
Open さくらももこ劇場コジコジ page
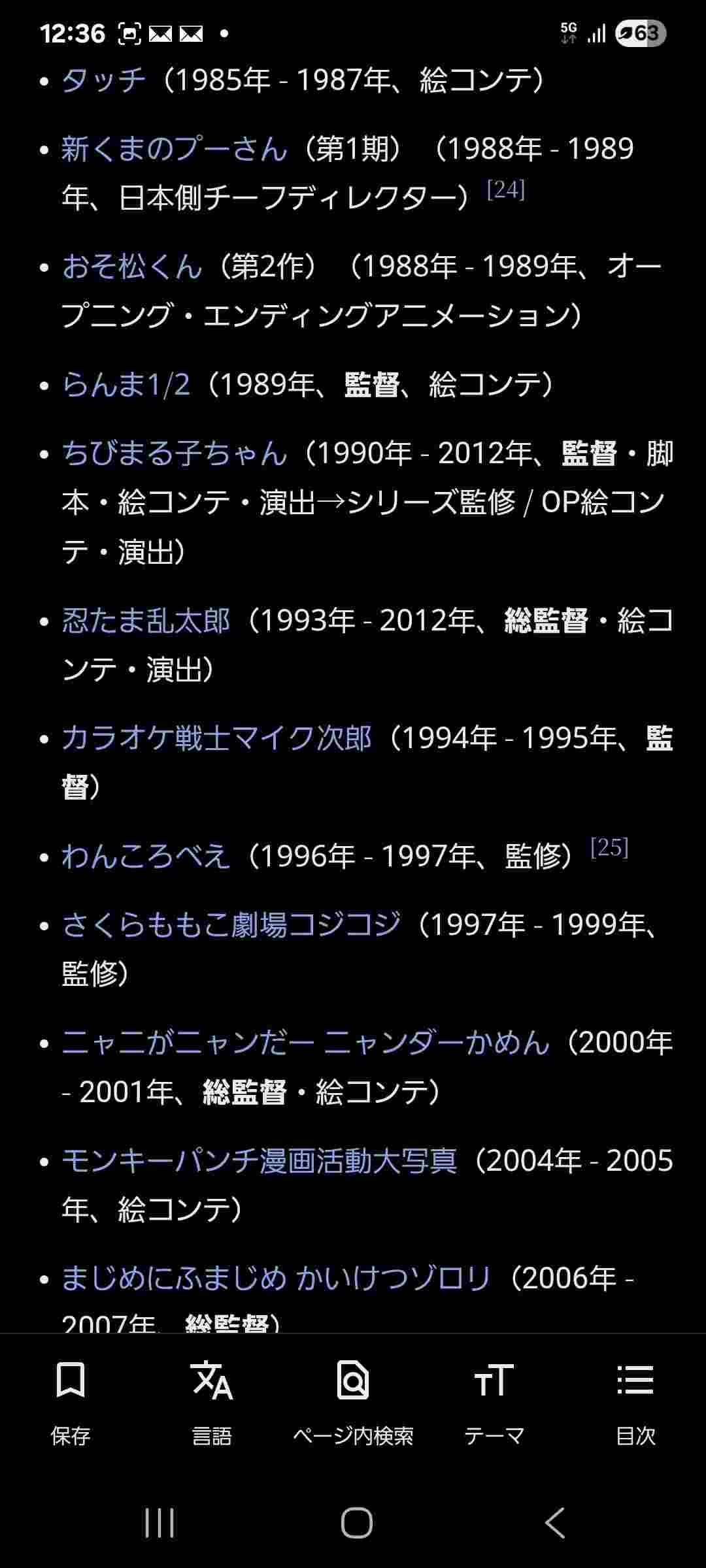click(x=231, y=925)
